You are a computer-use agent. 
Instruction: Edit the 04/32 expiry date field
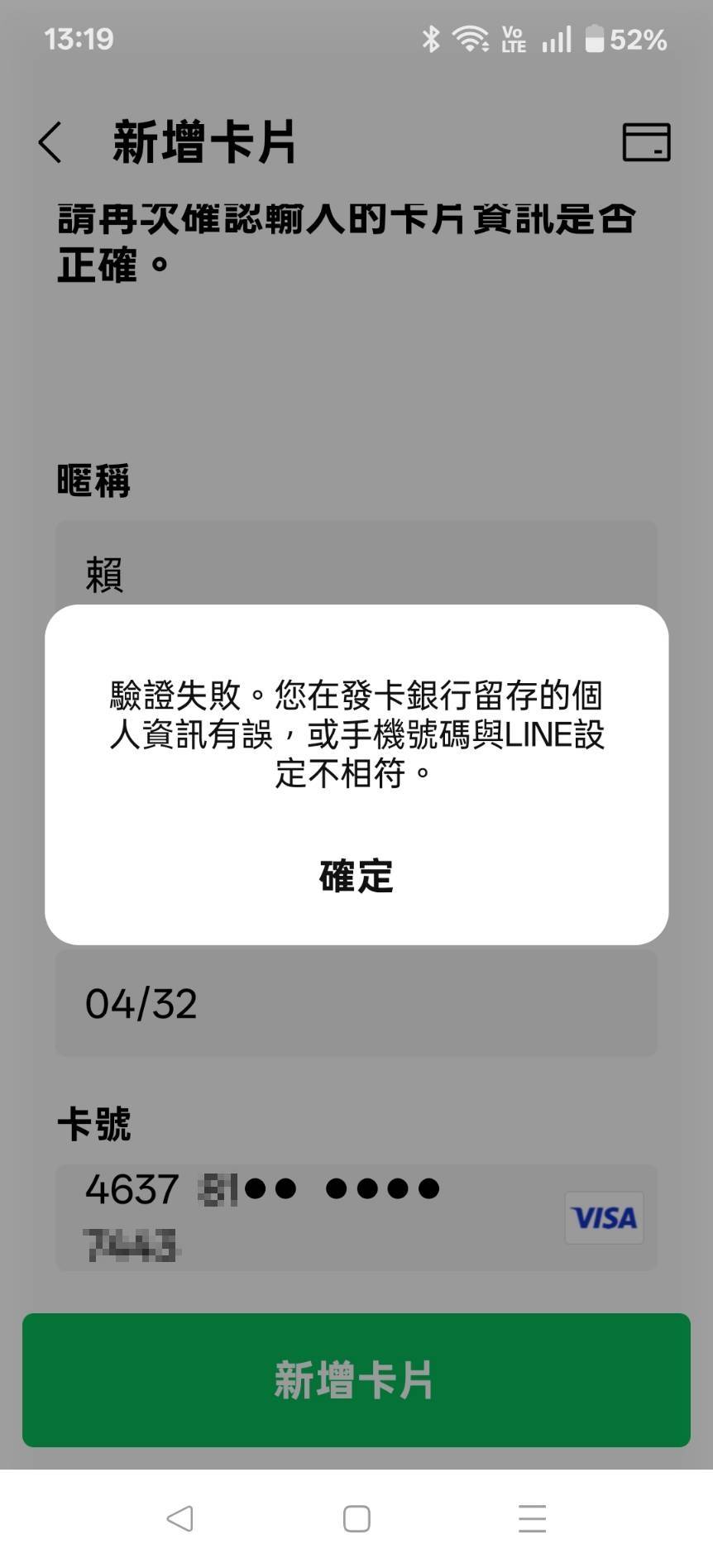356,1004
